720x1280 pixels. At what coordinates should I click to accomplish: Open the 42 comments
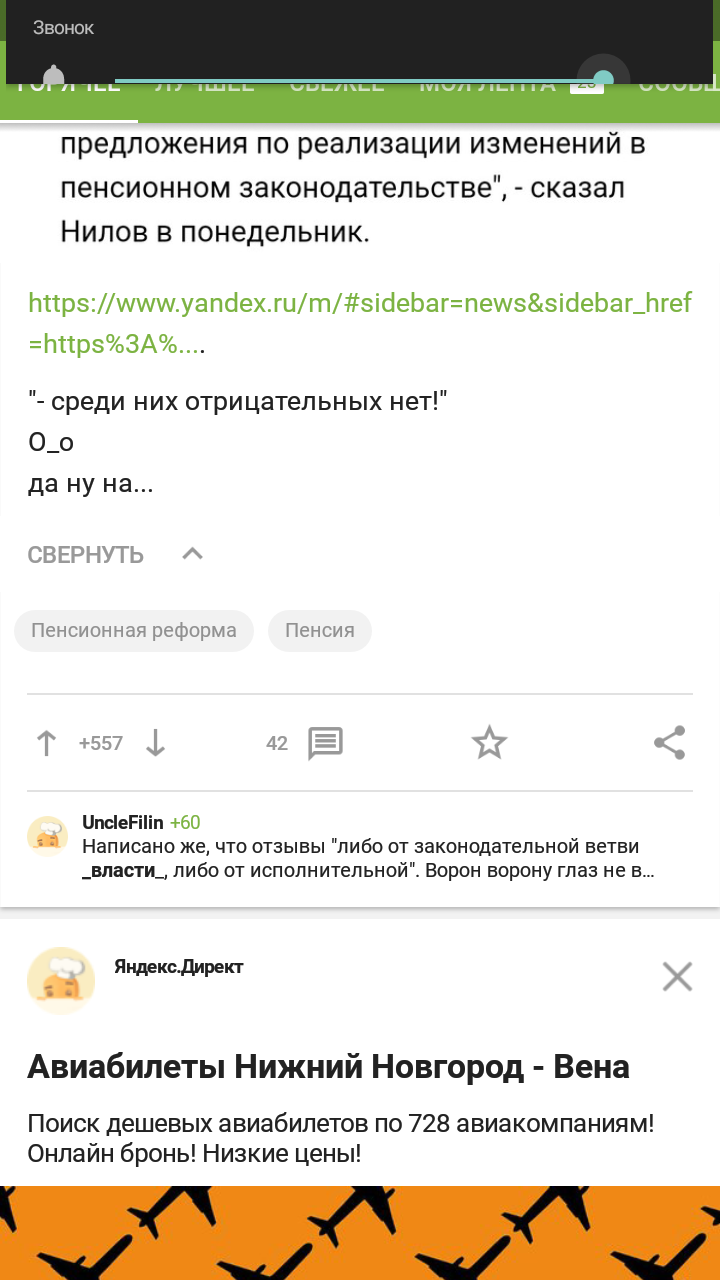pyautogui.click(x=305, y=743)
